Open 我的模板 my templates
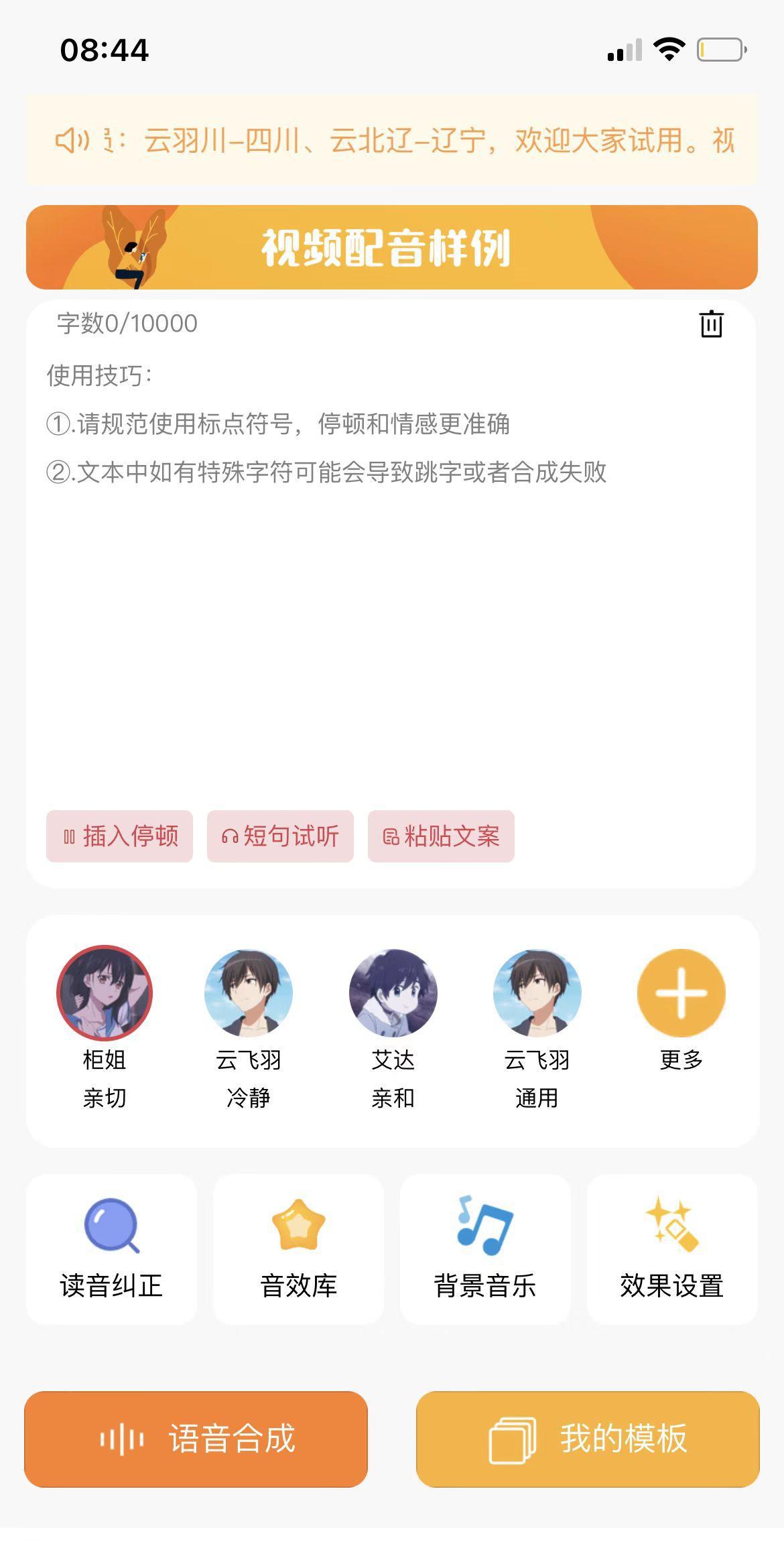Image resolution: width=784 pixels, height=1544 pixels. coord(588,1439)
